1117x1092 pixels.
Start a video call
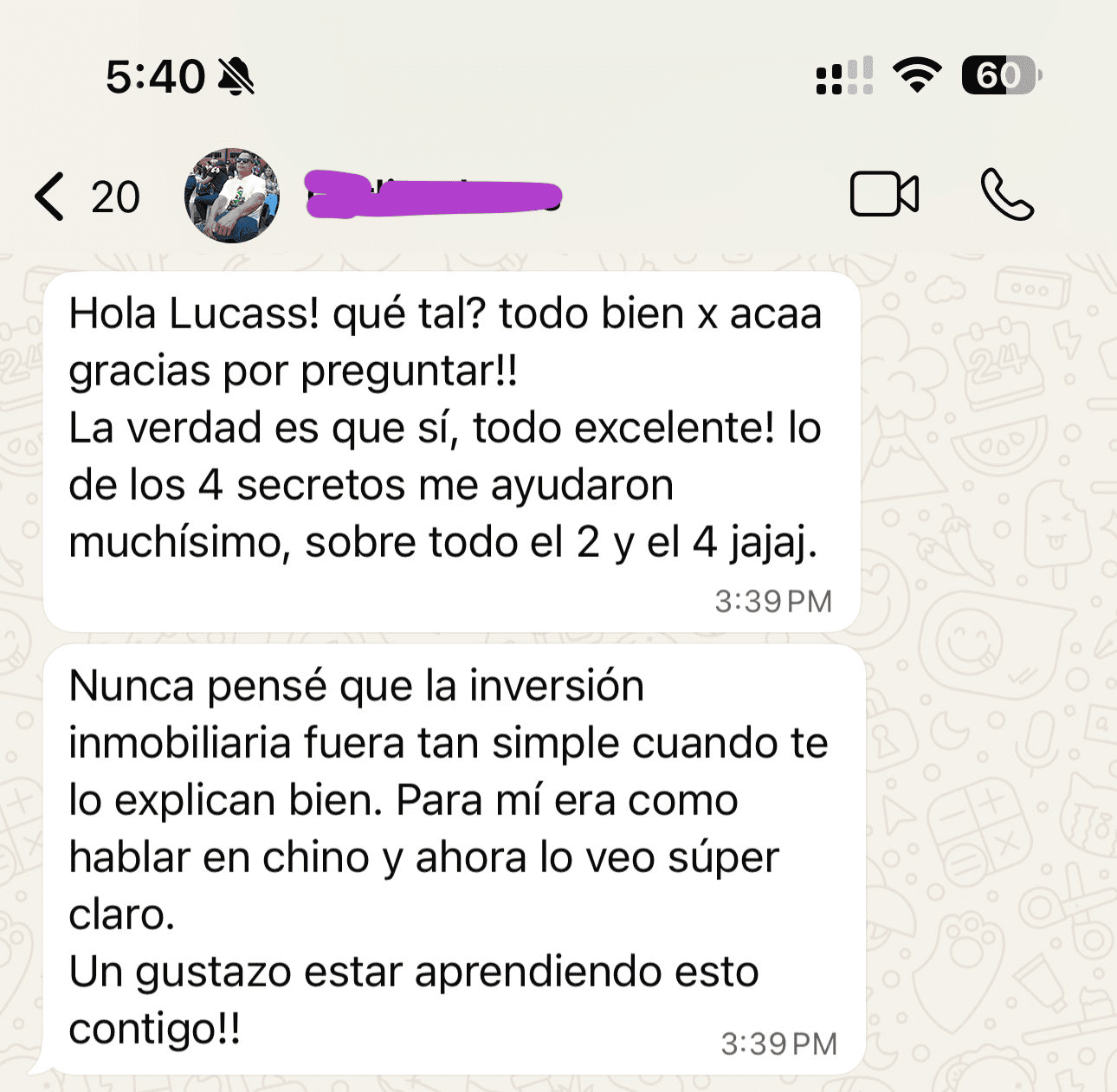[884, 194]
